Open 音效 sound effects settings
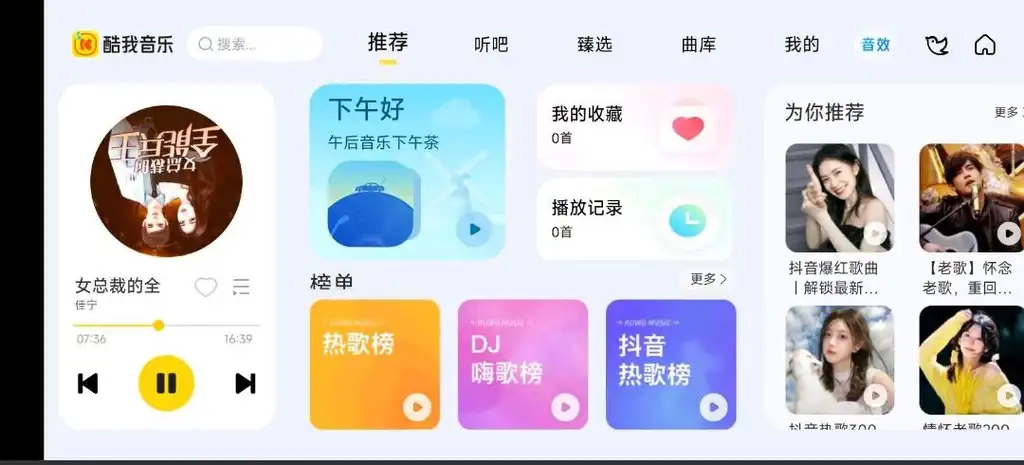1024x465 pixels. [x=875, y=44]
